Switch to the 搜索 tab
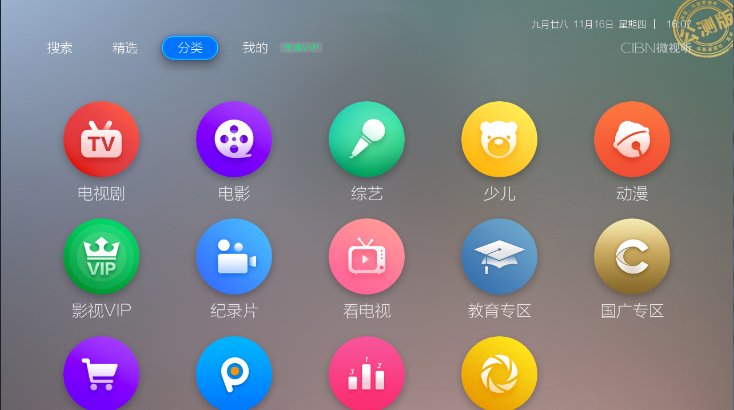Image resolution: width=734 pixels, height=410 pixels. tap(60, 48)
